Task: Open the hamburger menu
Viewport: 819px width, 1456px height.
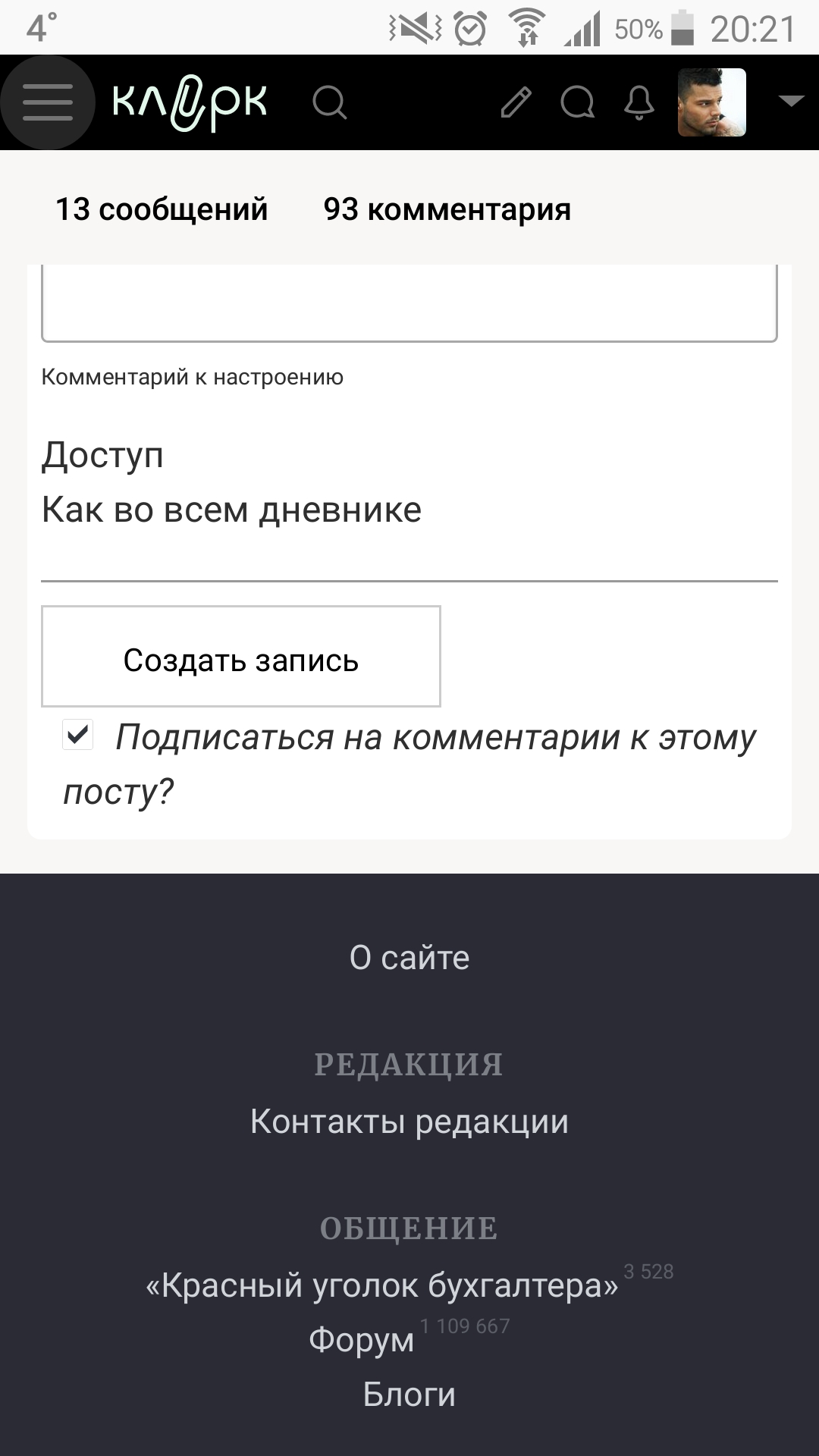Action: point(48,102)
